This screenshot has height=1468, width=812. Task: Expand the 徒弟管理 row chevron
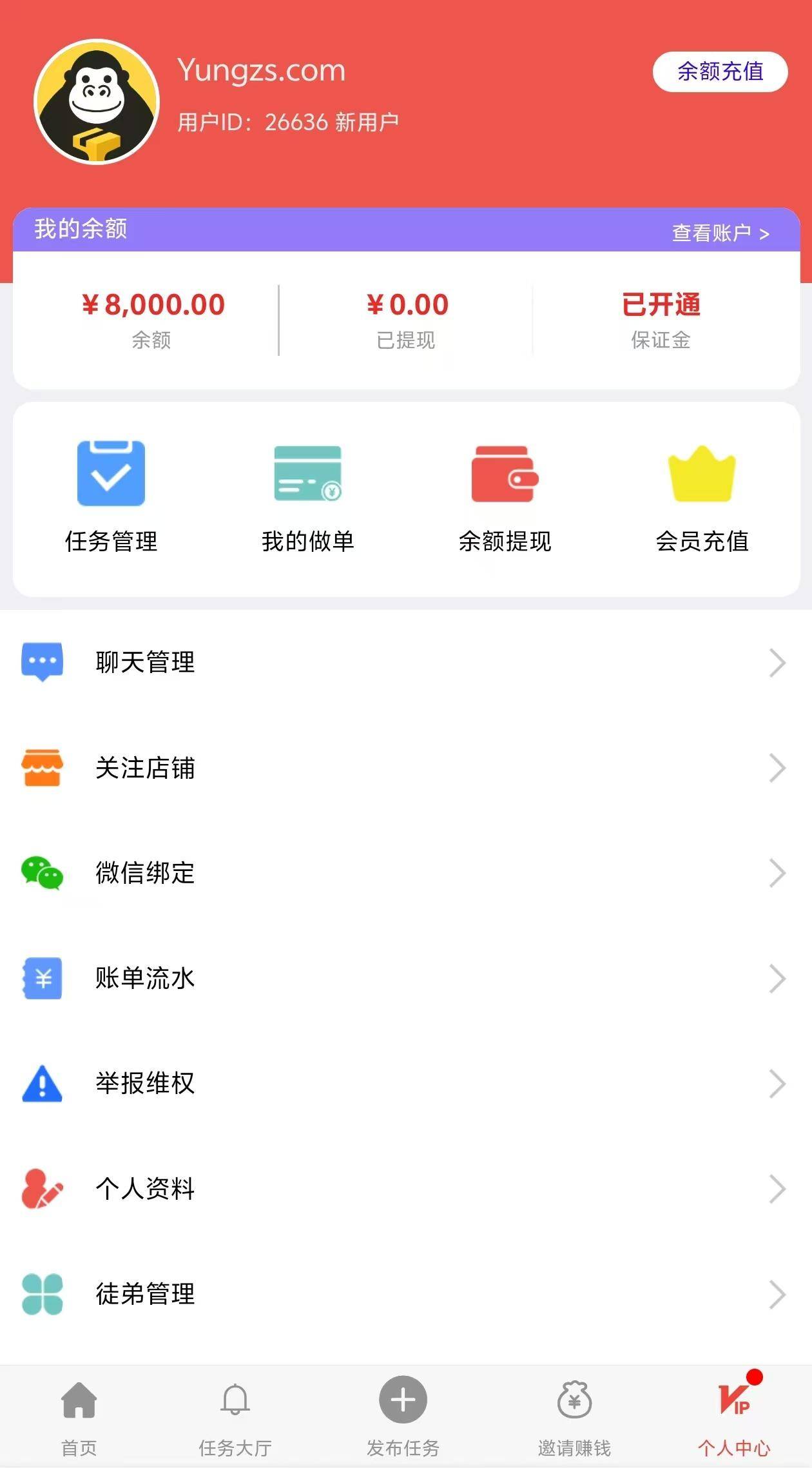pyautogui.click(x=777, y=1294)
